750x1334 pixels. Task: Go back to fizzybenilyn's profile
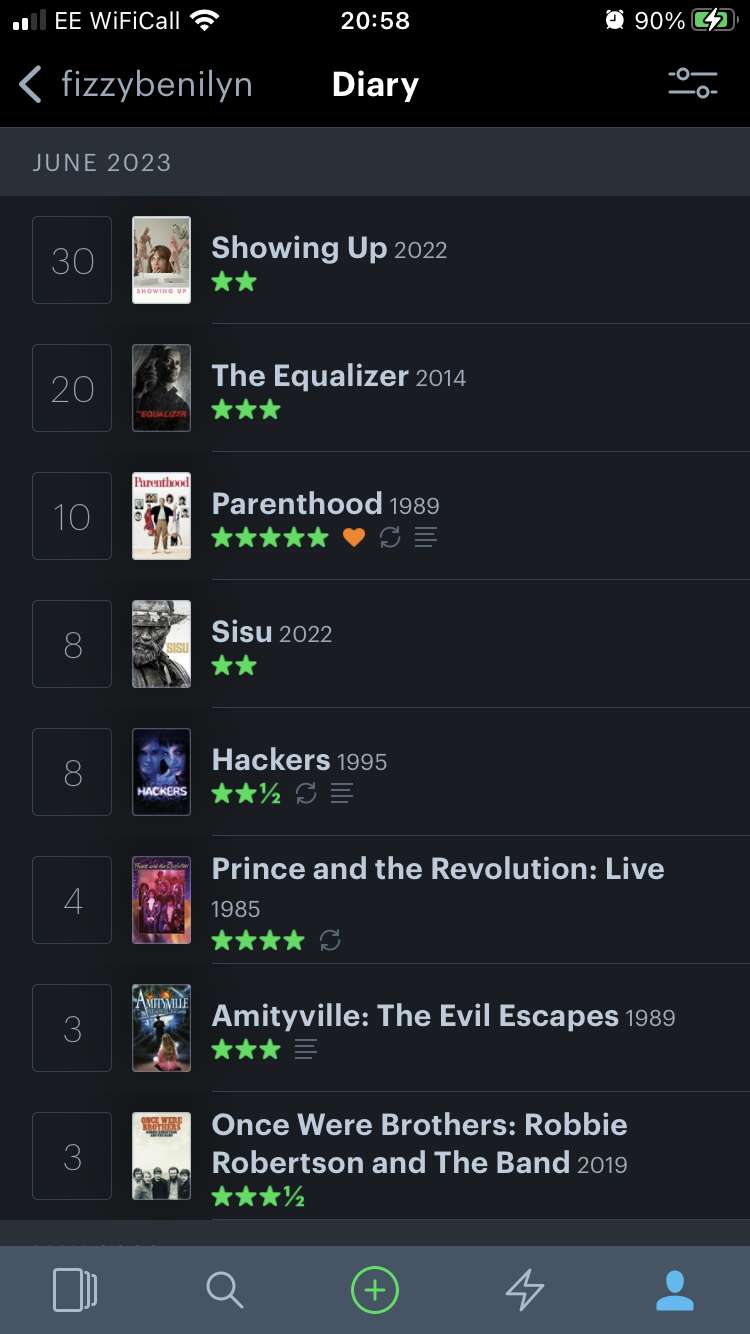tap(135, 85)
